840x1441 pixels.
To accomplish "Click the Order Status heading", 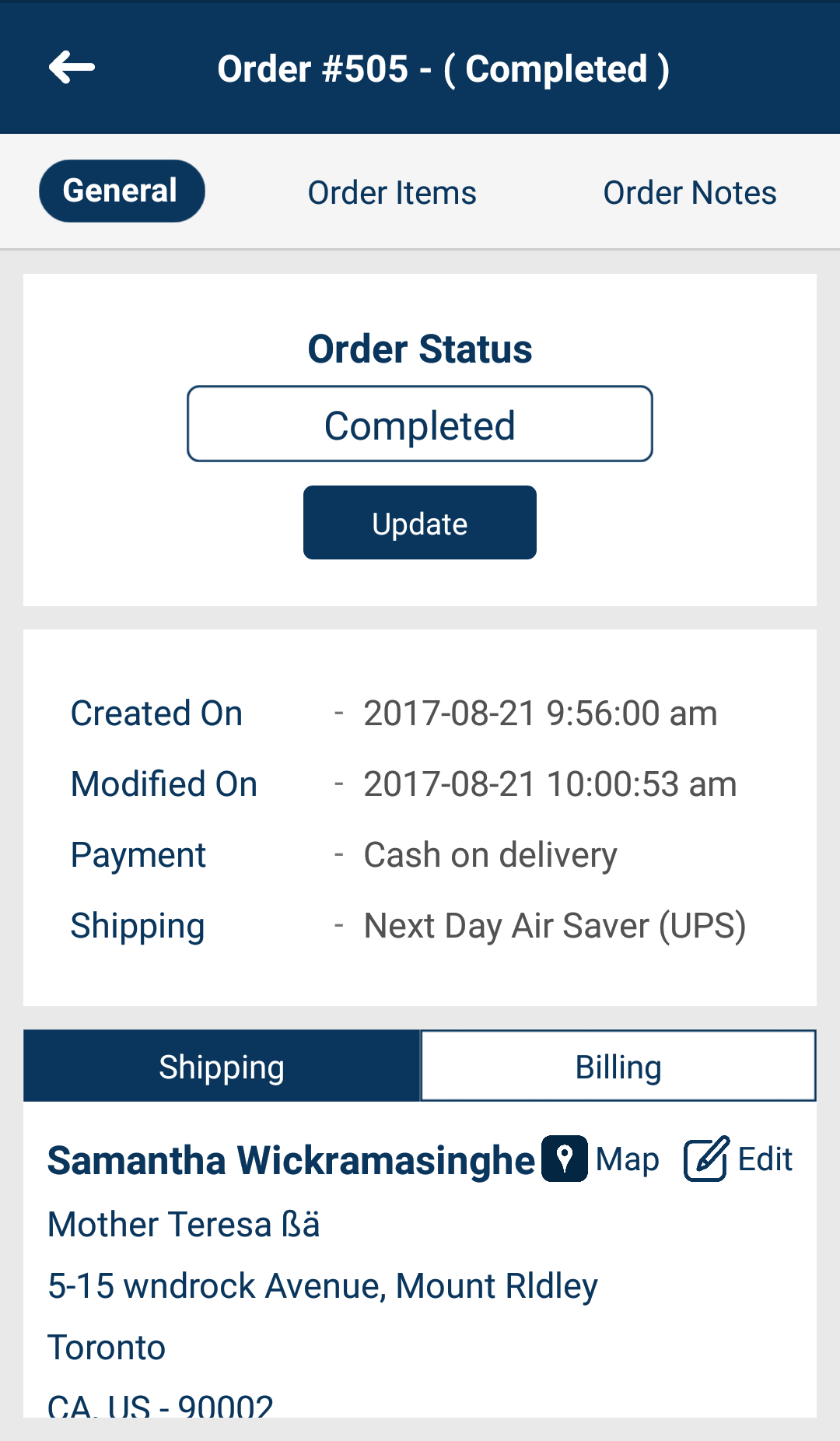I will [419, 349].
